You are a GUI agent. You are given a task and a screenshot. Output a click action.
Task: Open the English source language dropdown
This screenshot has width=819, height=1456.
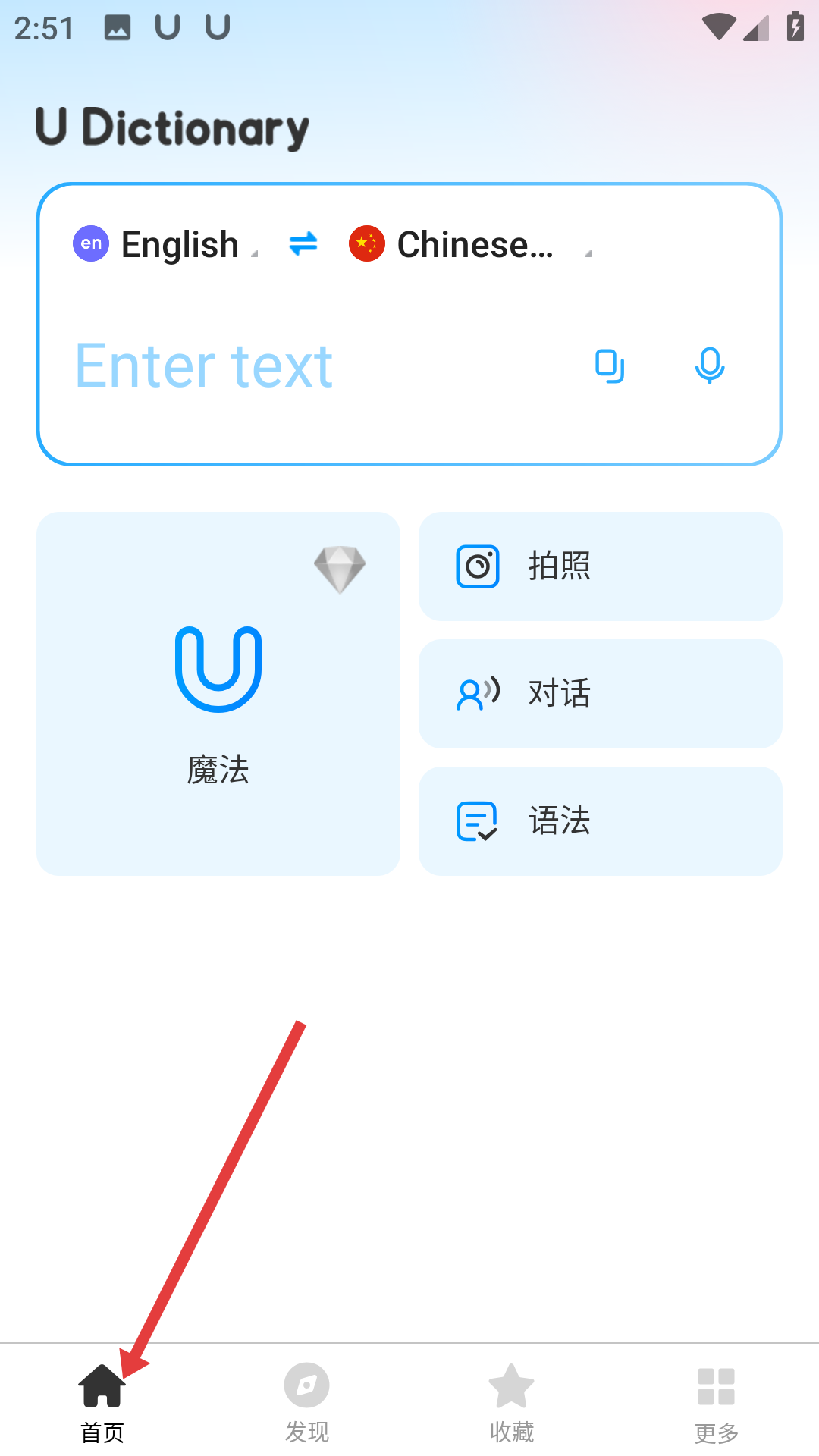pyautogui.click(x=168, y=244)
